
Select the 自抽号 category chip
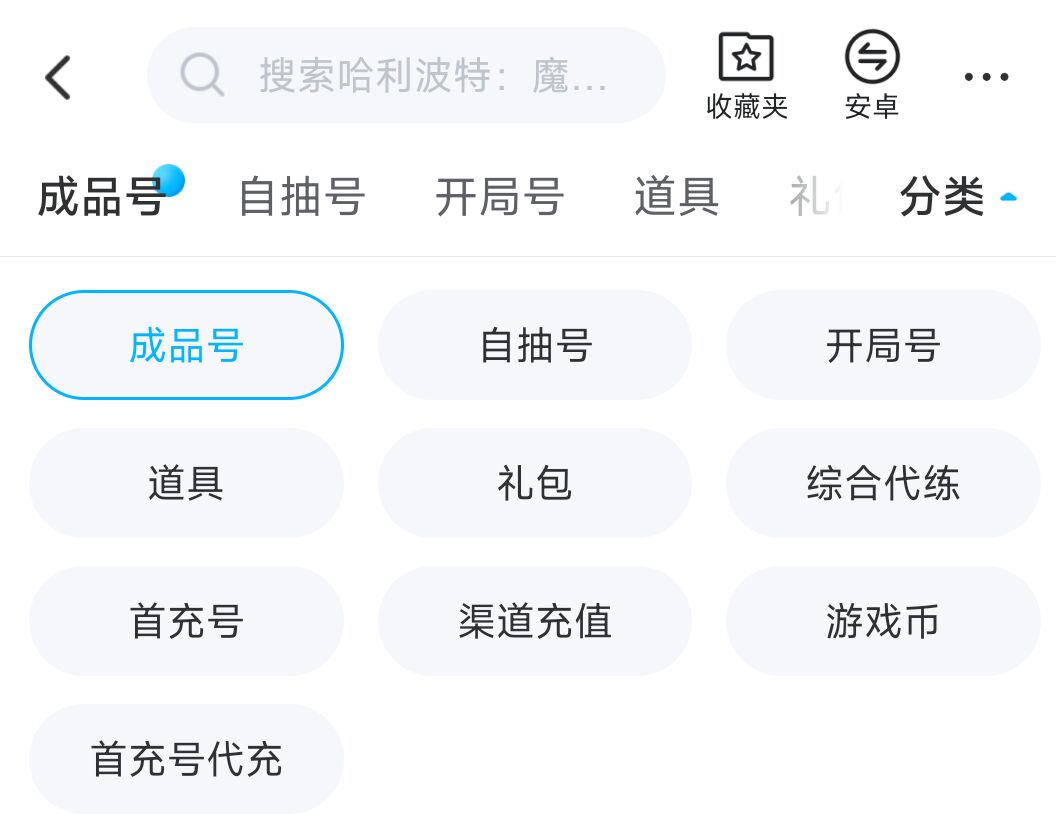click(x=535, y=345)
